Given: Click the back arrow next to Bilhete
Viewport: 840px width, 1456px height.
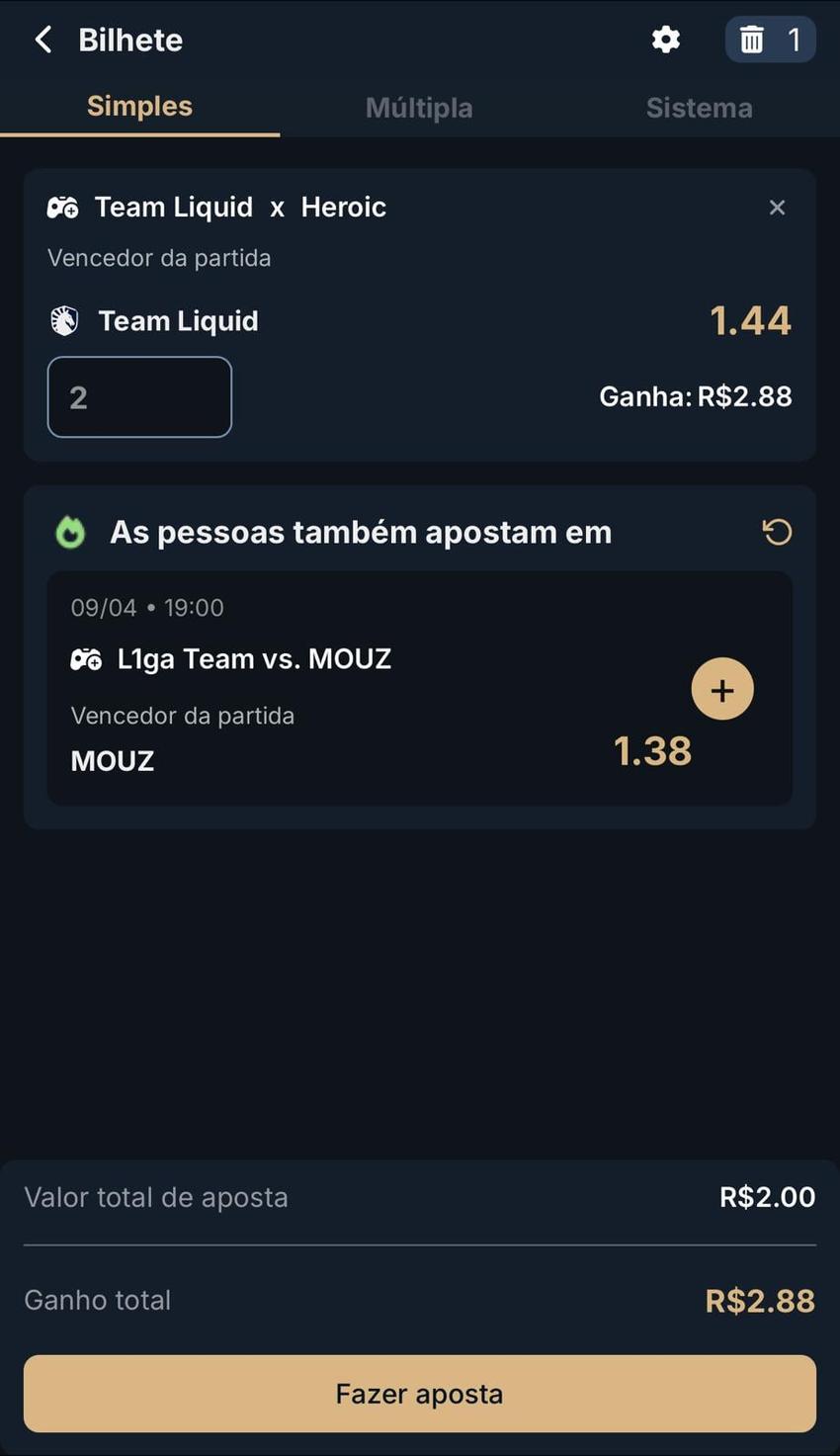Looking at the screenshot, I should pyautogui.click(x=43, y=39).
